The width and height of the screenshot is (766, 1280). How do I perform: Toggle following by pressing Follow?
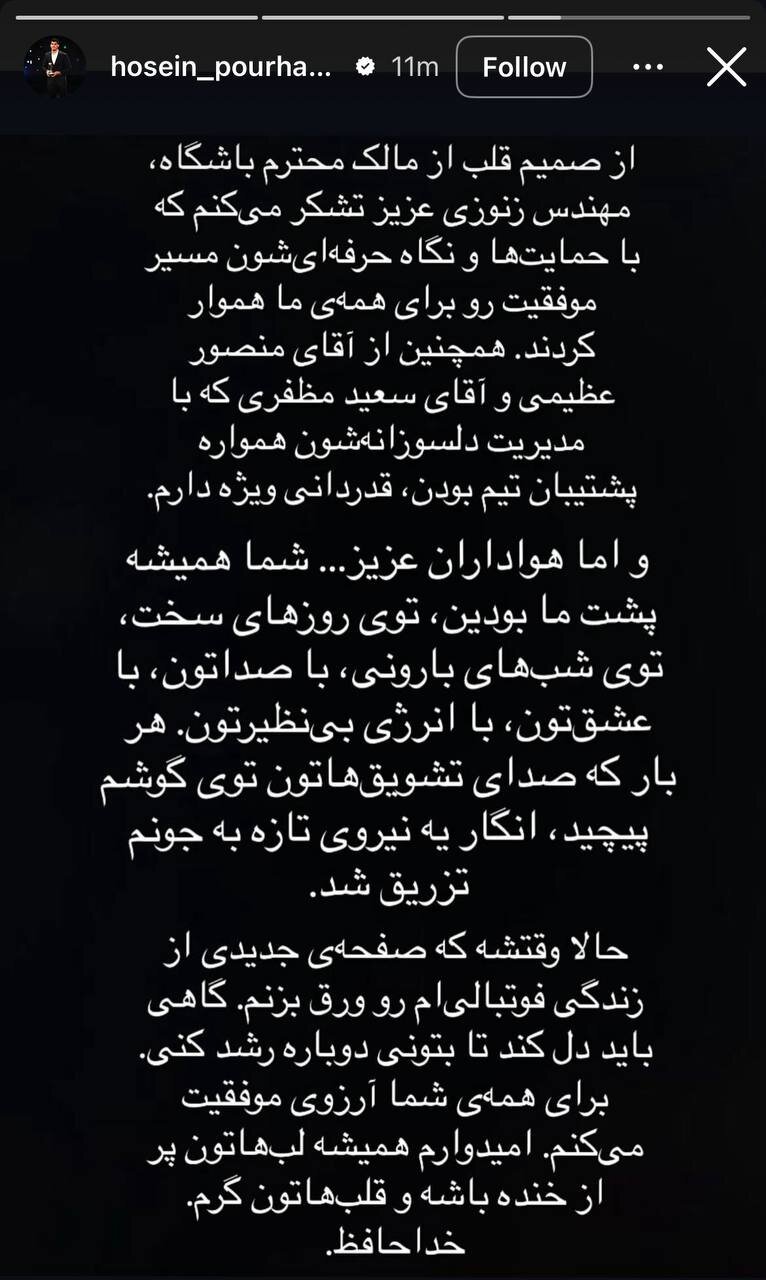pos(524,66)
